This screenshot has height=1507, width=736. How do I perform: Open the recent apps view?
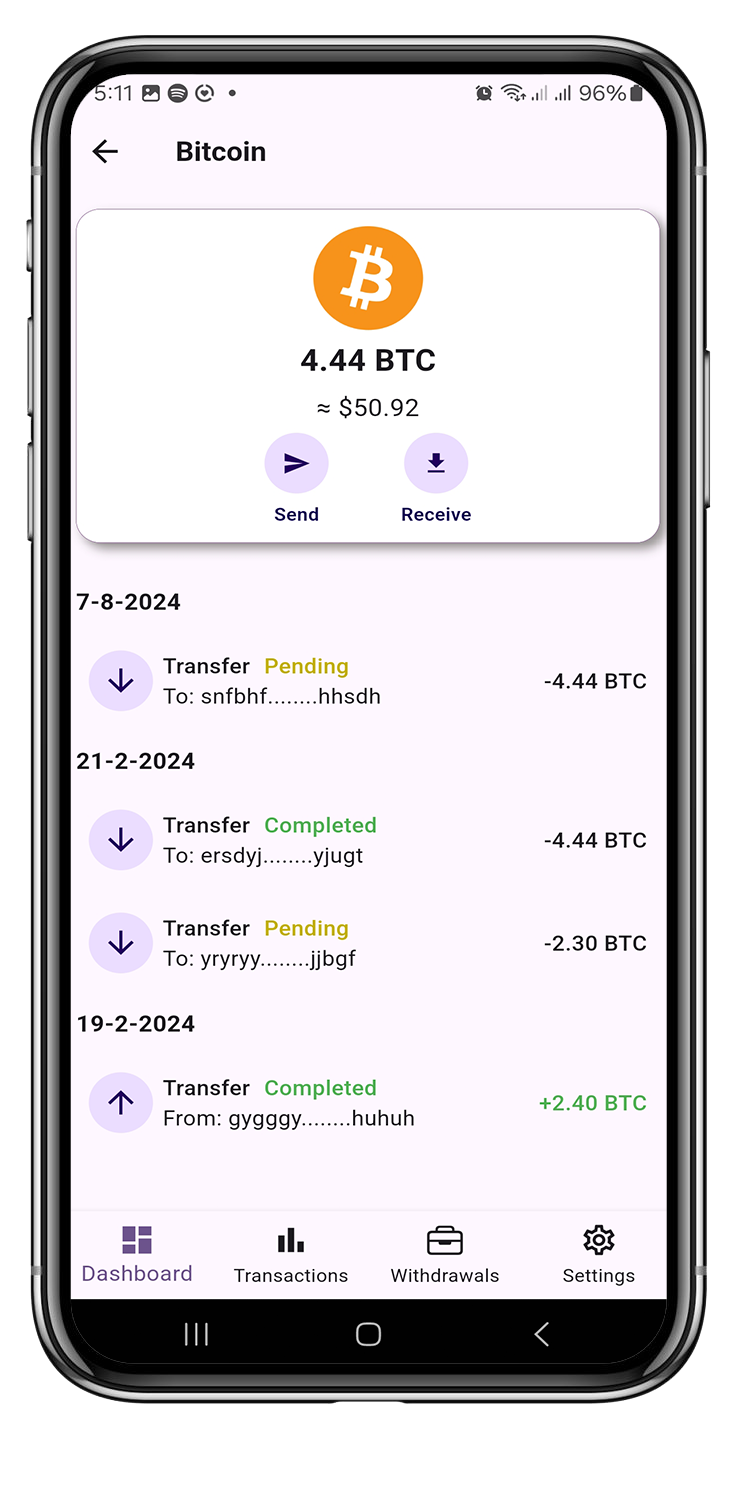196,1334
